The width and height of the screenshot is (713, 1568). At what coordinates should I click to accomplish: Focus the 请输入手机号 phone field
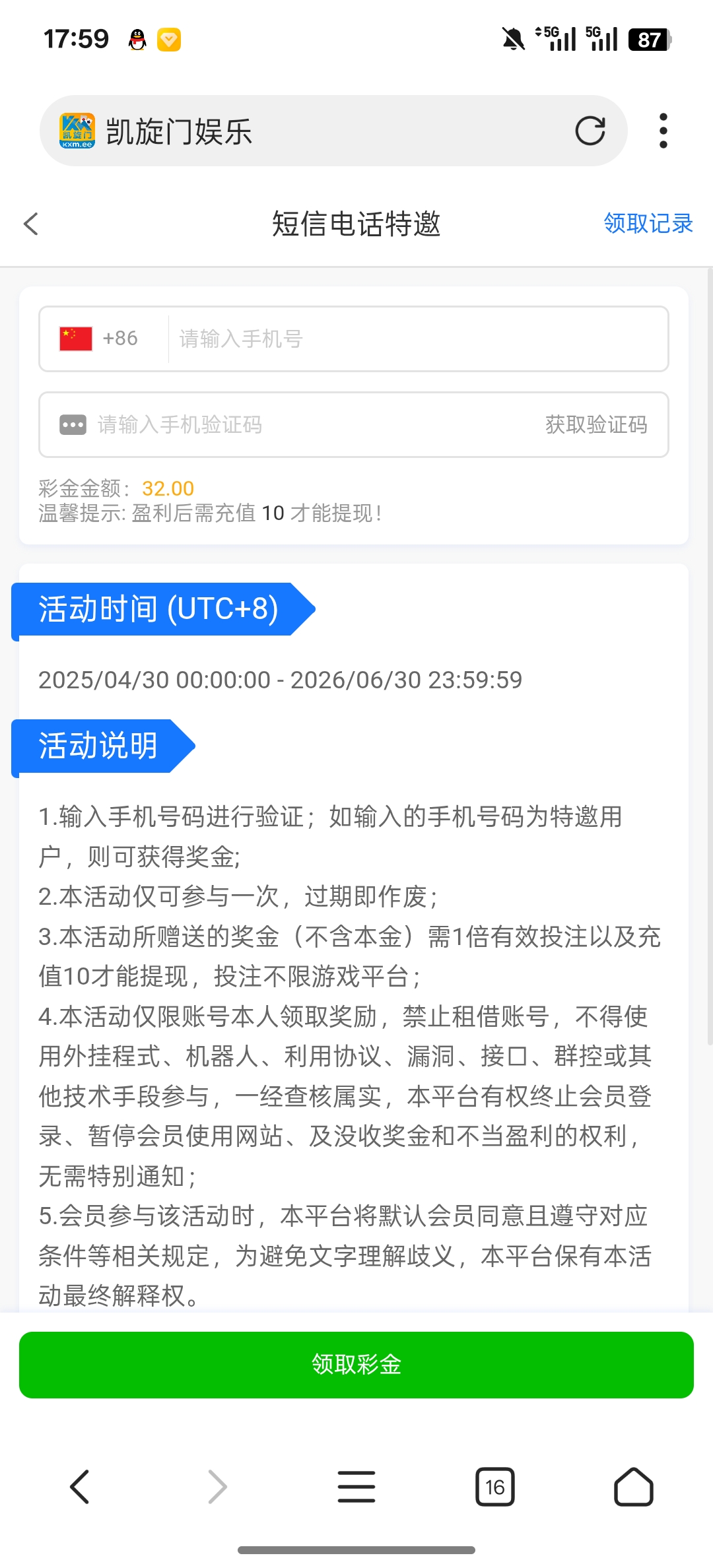pyautogui.click(x=416, y=339)
